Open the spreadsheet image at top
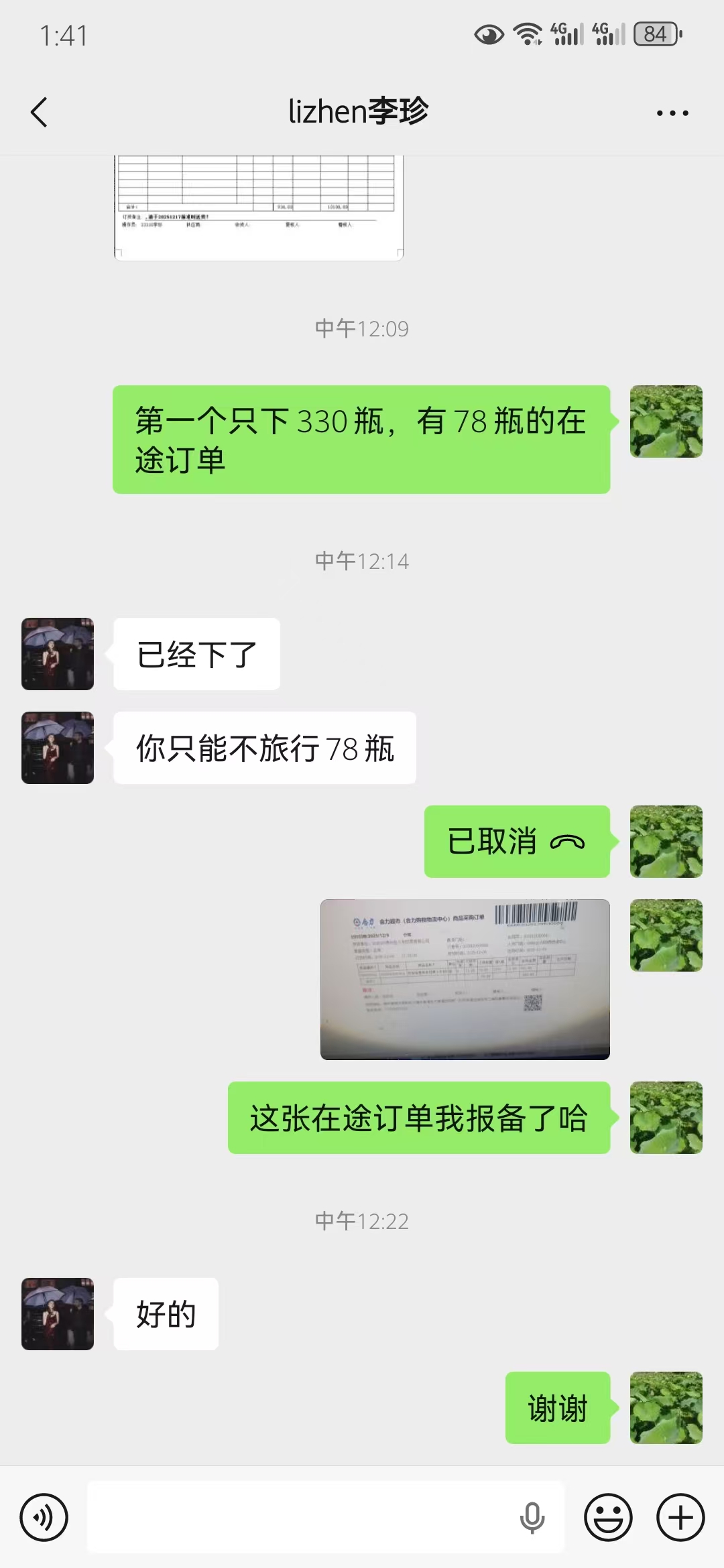724x1568 pixels. point(258,208)
